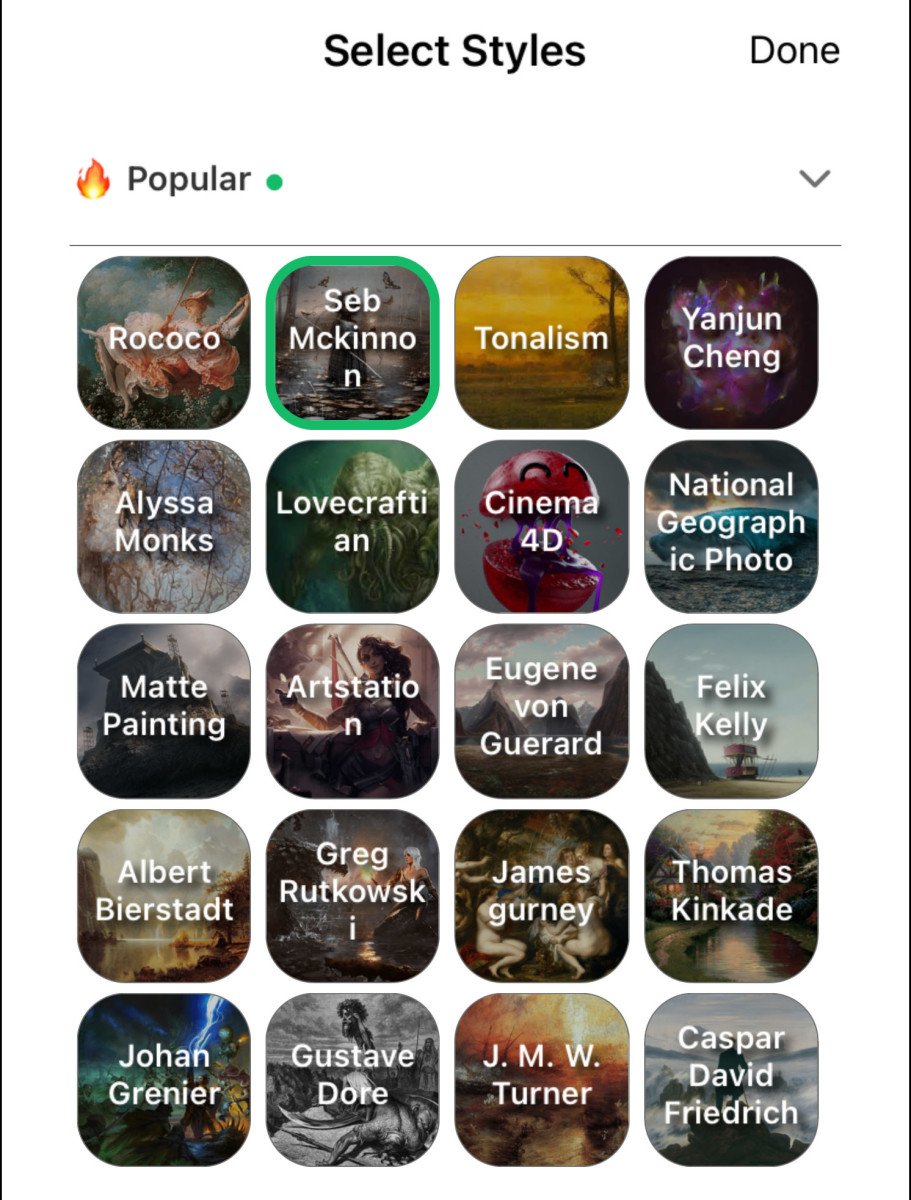Pick the J. M. W. Turner style

click(542, 1076)
